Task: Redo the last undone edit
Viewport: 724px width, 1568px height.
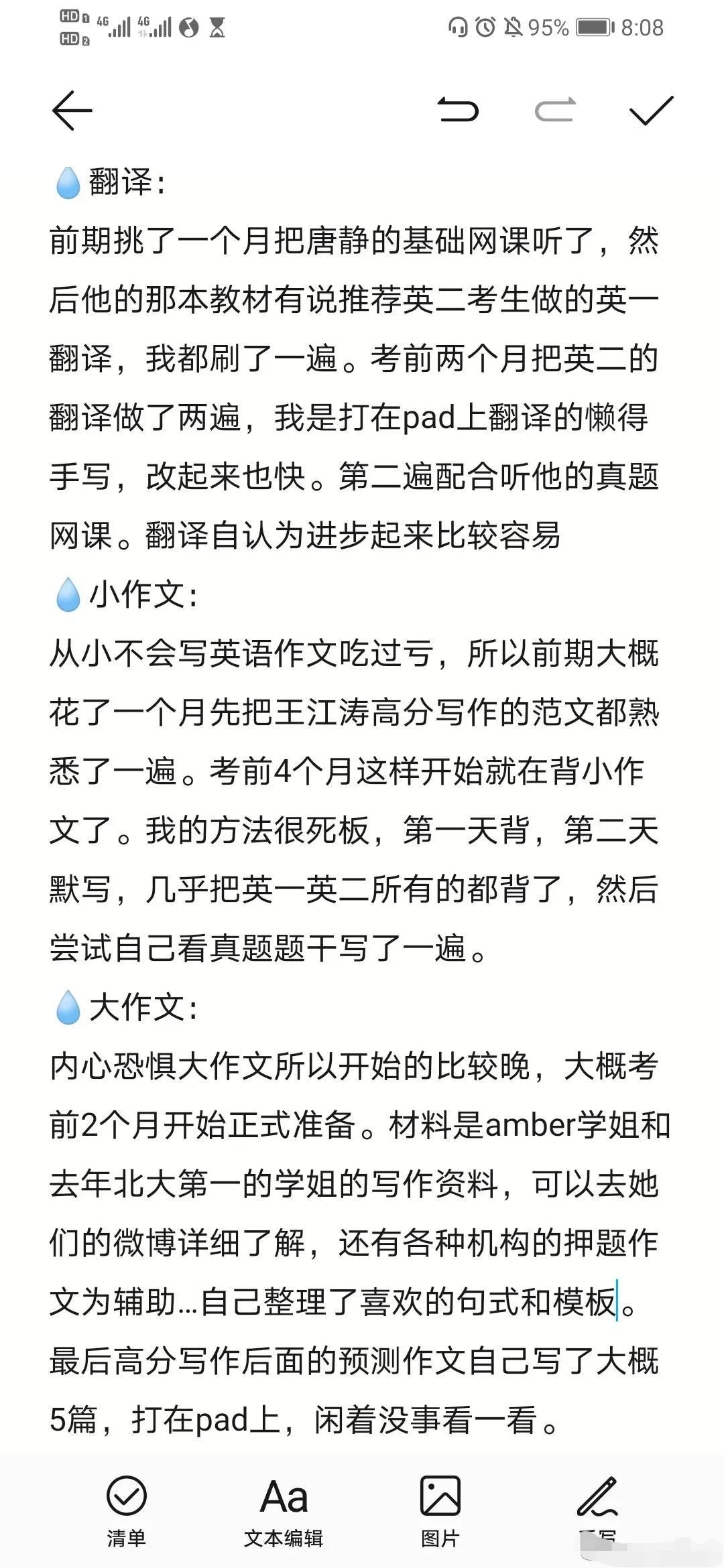Action: pyautogui.click(x=555, y=110)
